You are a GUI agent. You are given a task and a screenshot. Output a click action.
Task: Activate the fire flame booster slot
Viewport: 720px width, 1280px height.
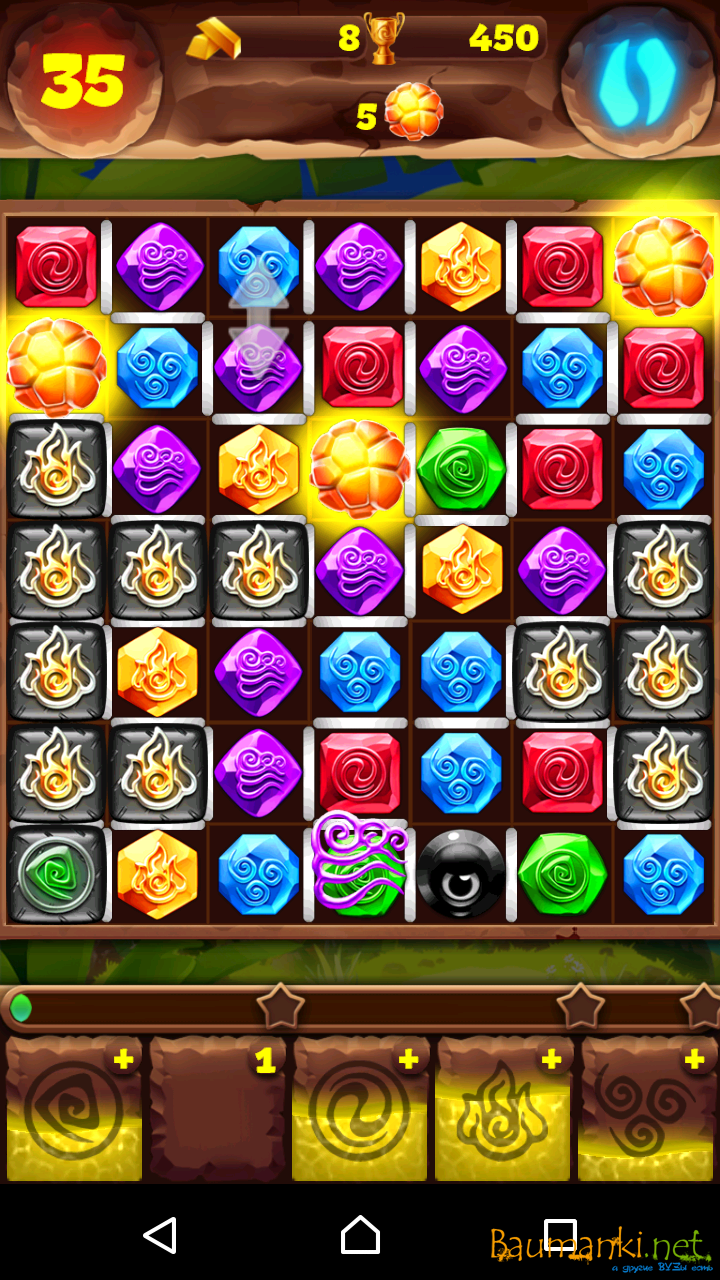coord(503,1110)
